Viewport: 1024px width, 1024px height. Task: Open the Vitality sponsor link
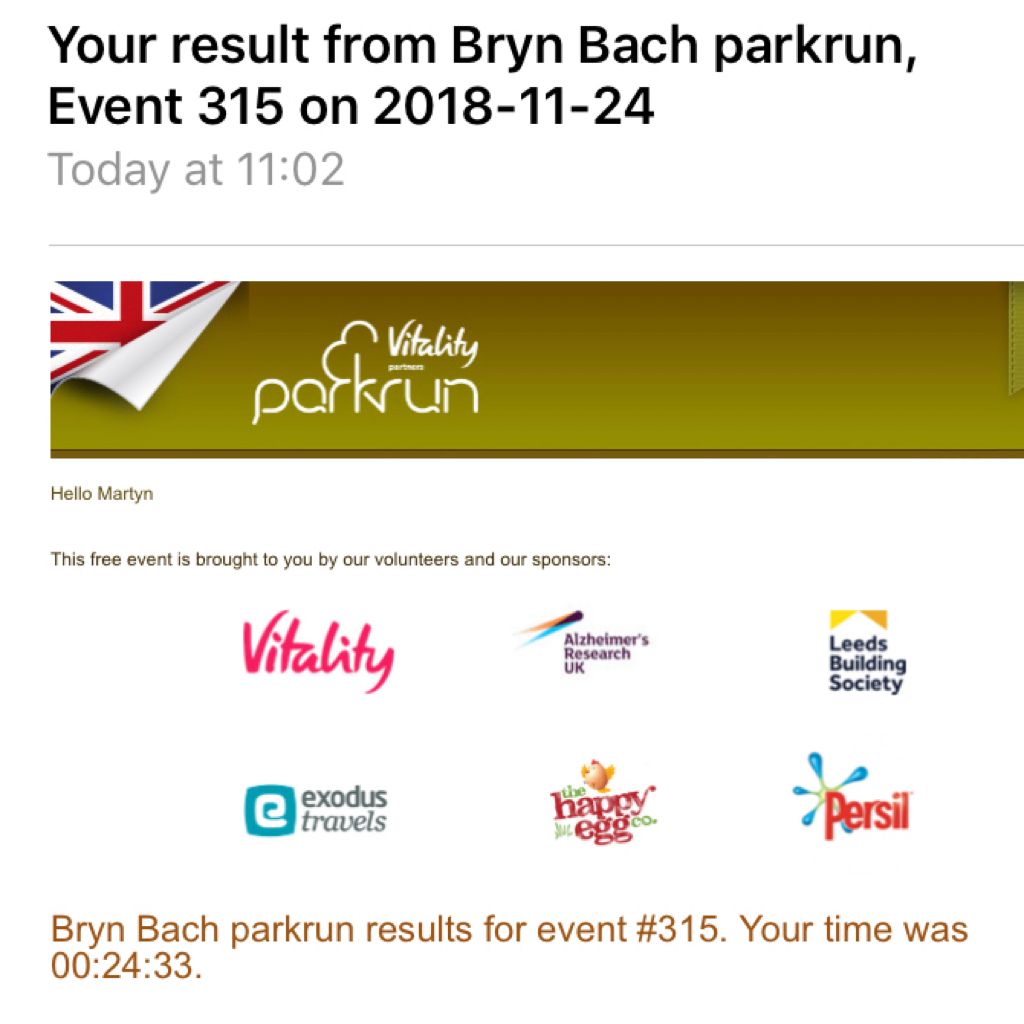tap(318, 651)
